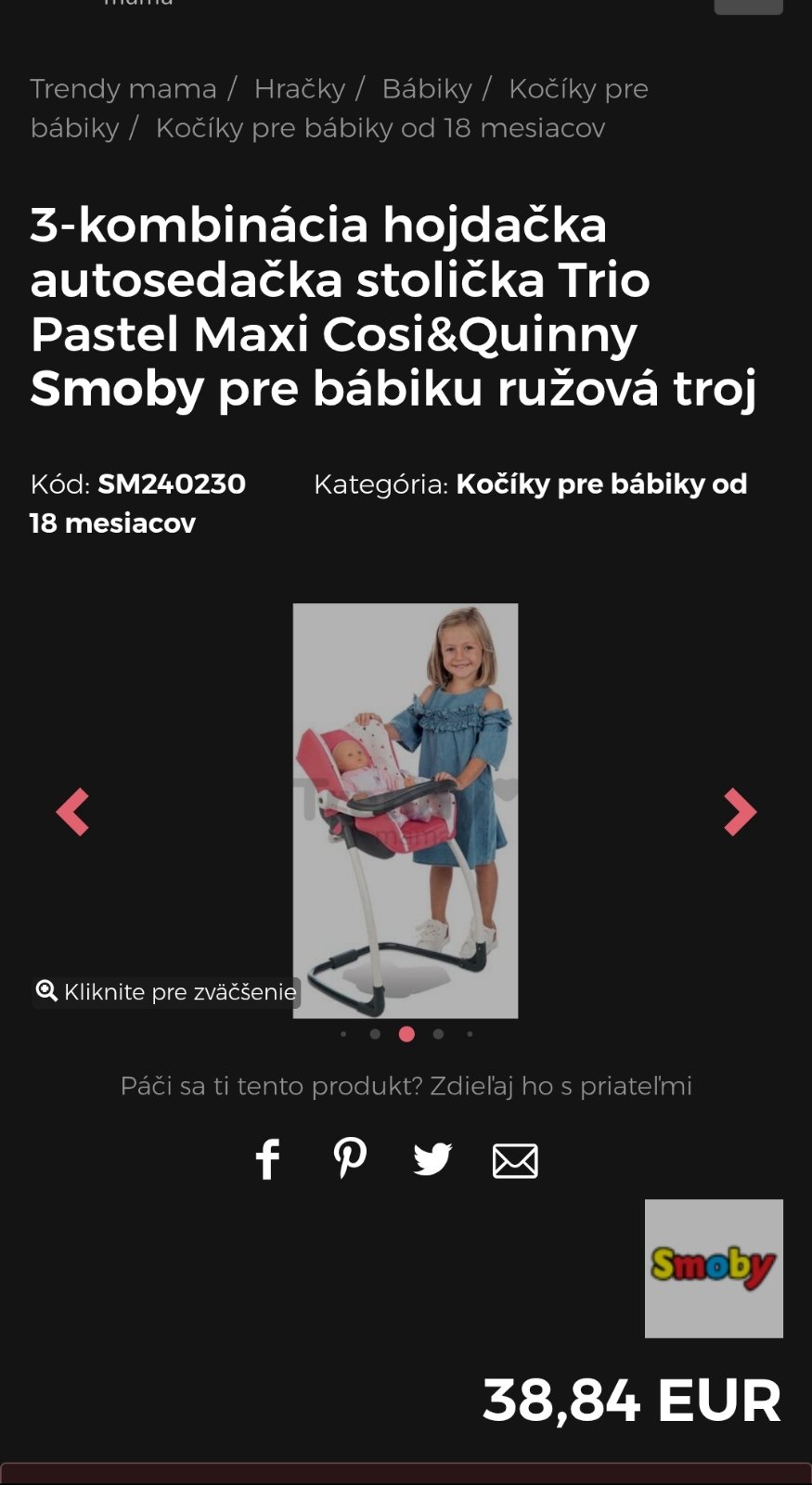Send the product by email
The height and width of the screenshot is (1485, 812).
[x=515, y=1160]
